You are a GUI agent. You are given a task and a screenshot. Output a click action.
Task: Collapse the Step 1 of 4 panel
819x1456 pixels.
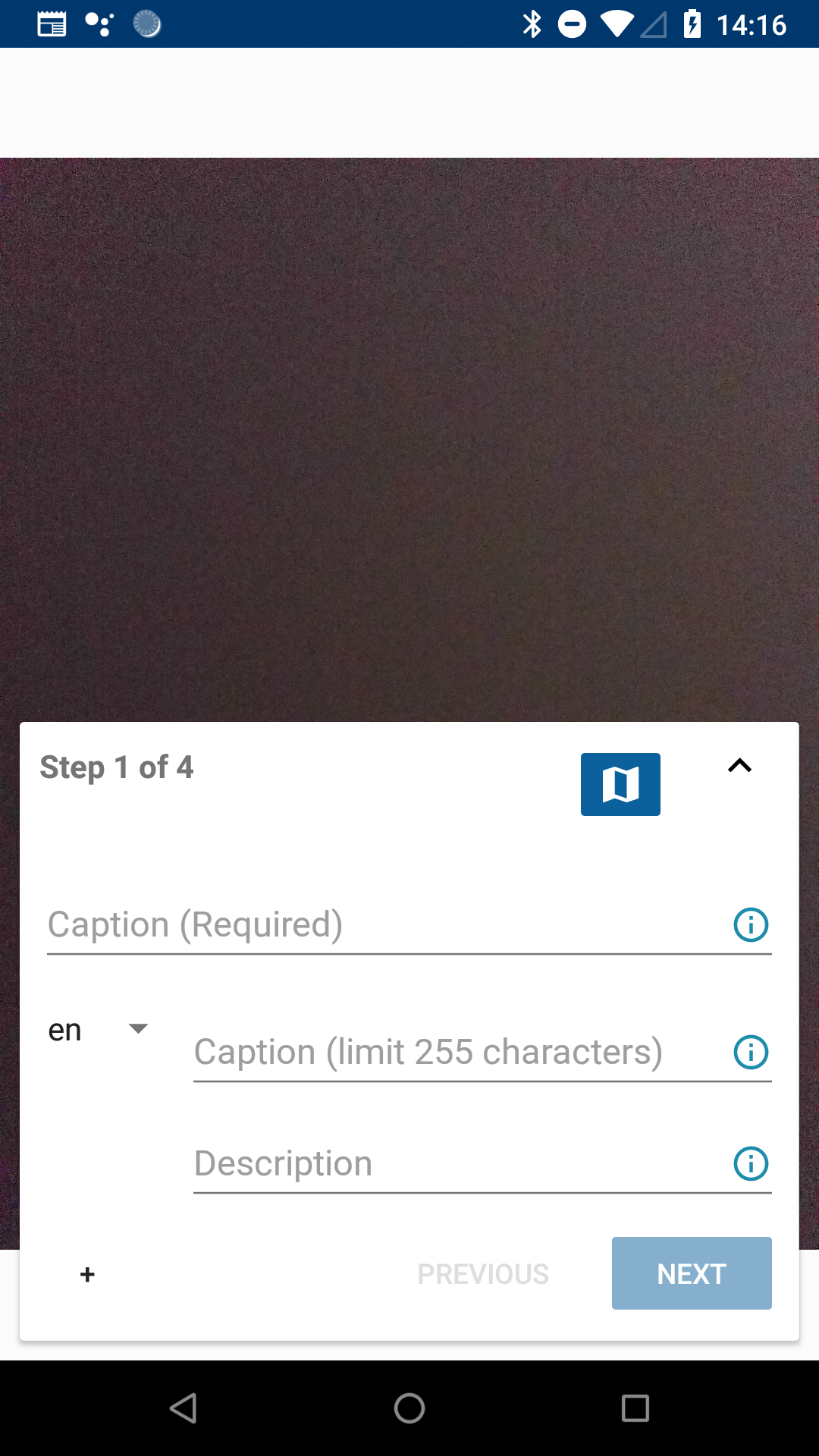[739, 766]
